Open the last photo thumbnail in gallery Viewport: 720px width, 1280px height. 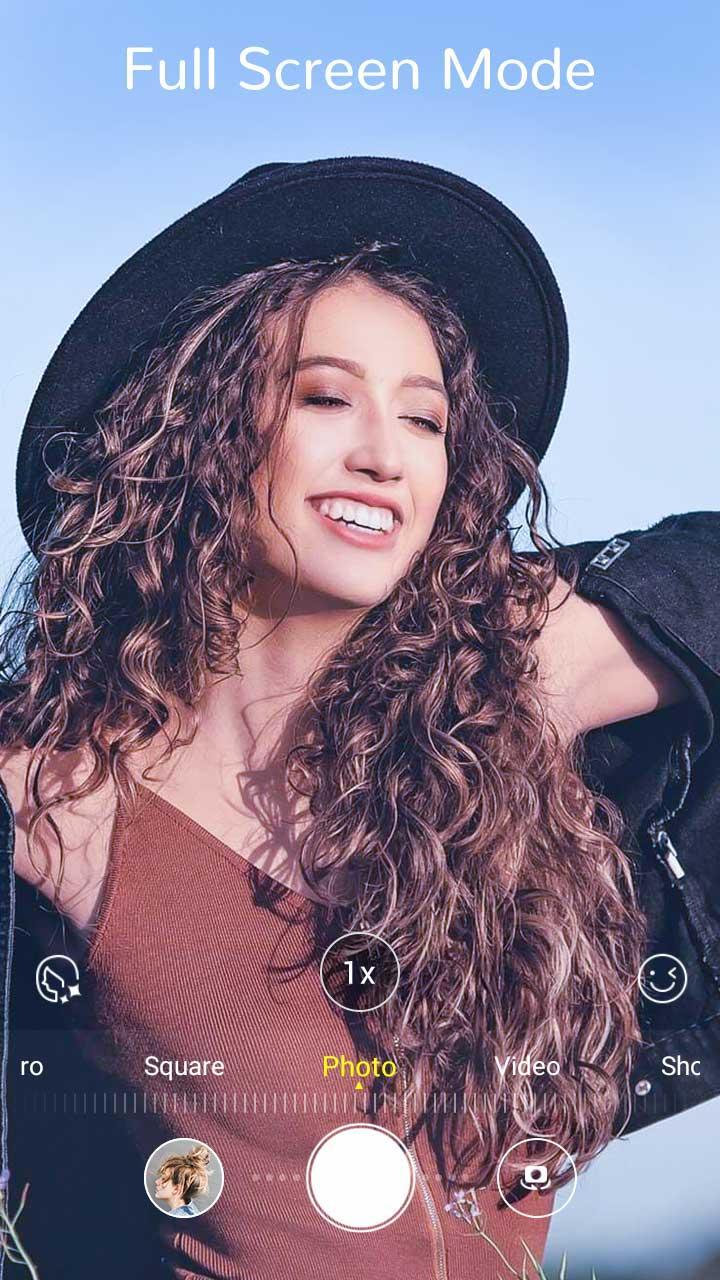coord(184,1177)
